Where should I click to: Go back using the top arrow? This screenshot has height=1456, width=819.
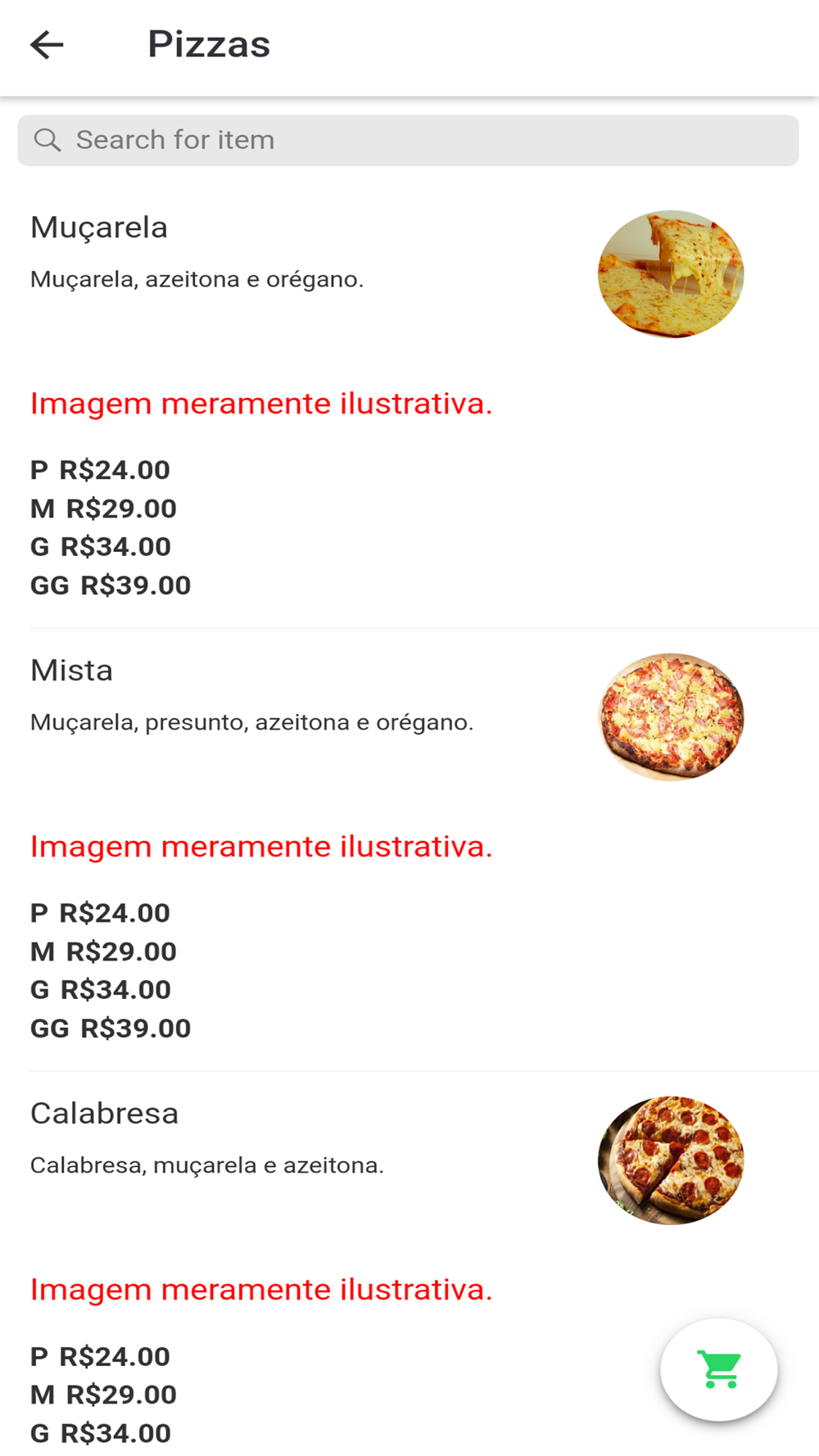tap(47, 44)
